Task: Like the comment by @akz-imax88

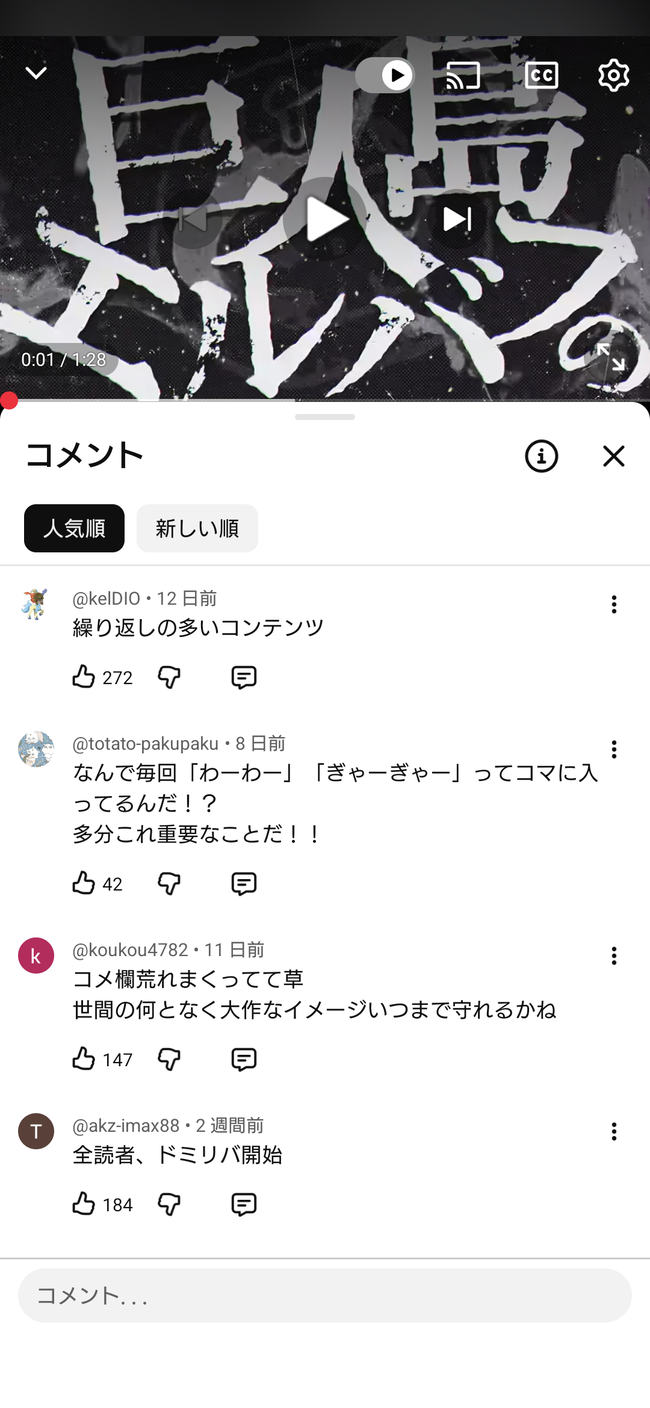Action: (x=84, y=1204)
